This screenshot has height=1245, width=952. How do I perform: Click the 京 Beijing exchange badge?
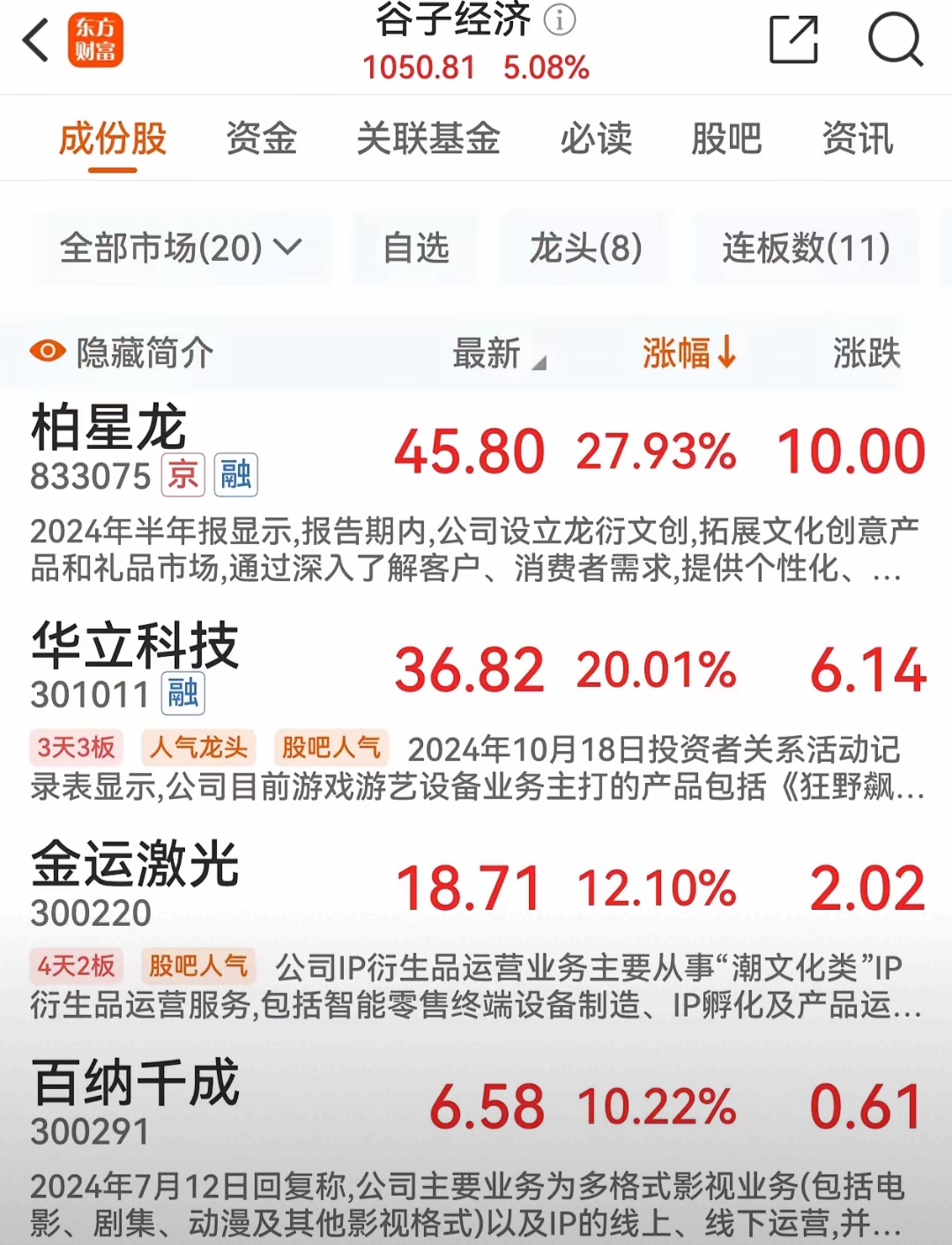pyautogui.click(x=182, y=475)
